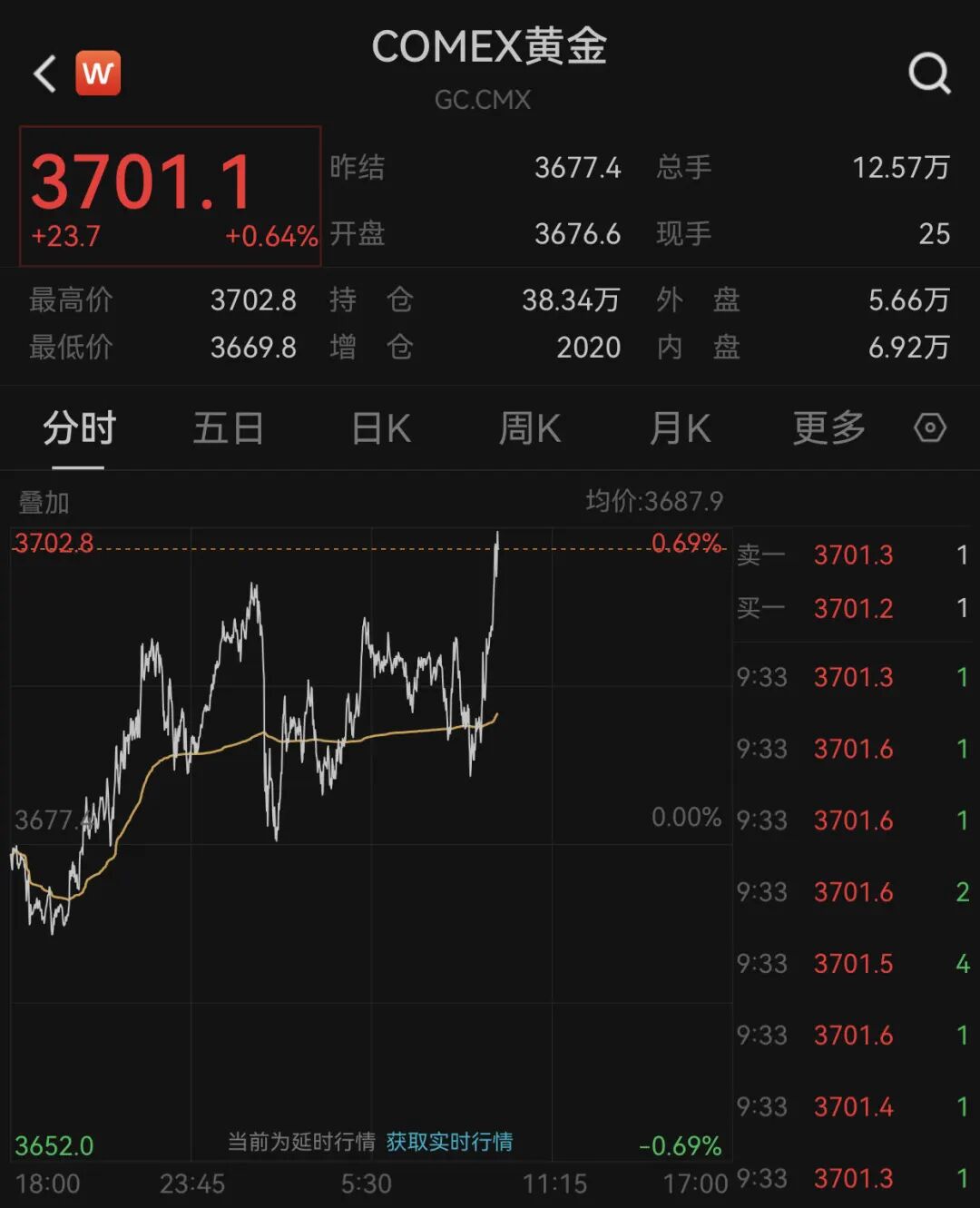
Task: Open the 更多 more periods dropdown
Action: [828, 428]
